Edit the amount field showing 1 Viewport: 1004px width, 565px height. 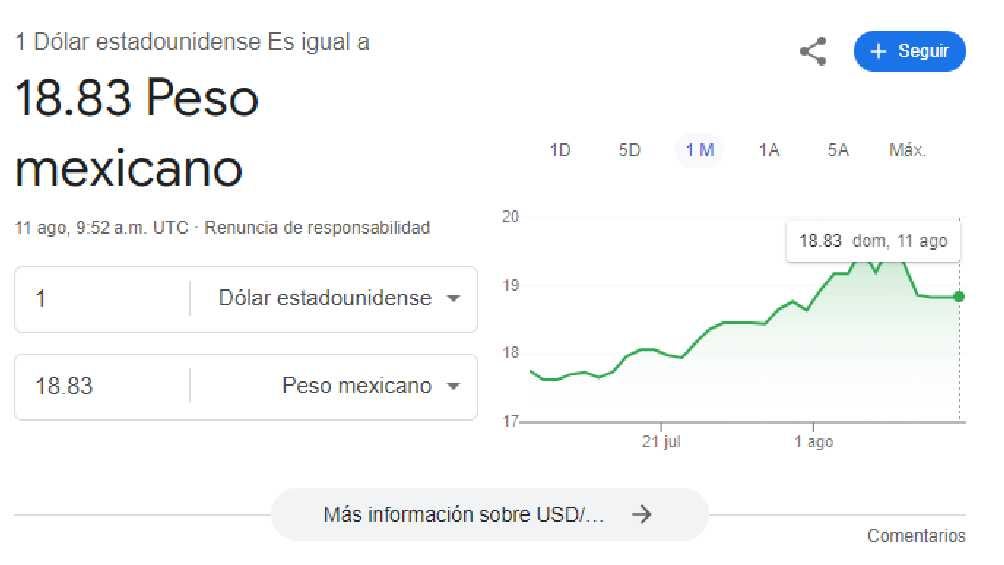tap(100, 299)
